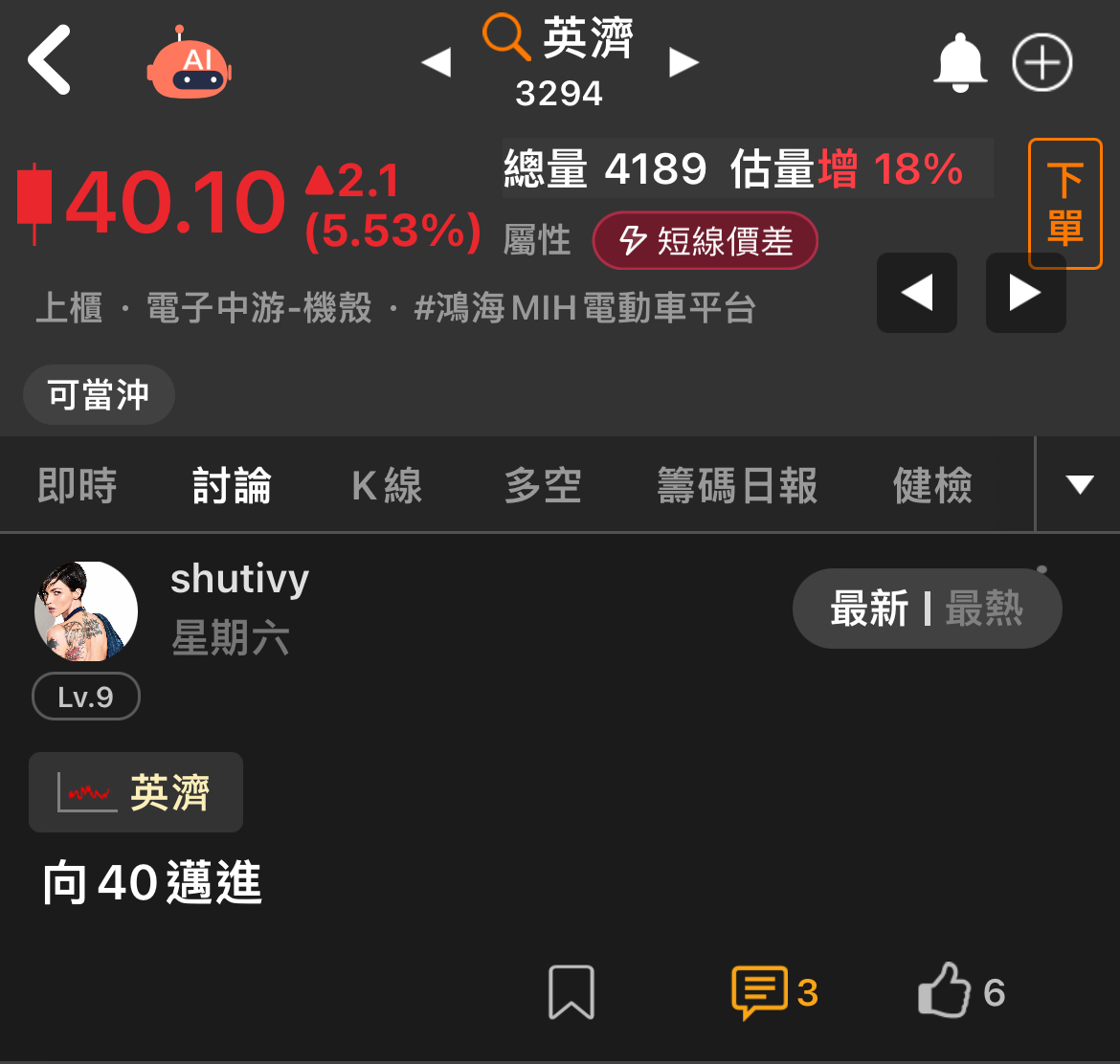Tap the 可當沖 chip
Viewport: 1120px width, 1064px height.
point(99,394)
